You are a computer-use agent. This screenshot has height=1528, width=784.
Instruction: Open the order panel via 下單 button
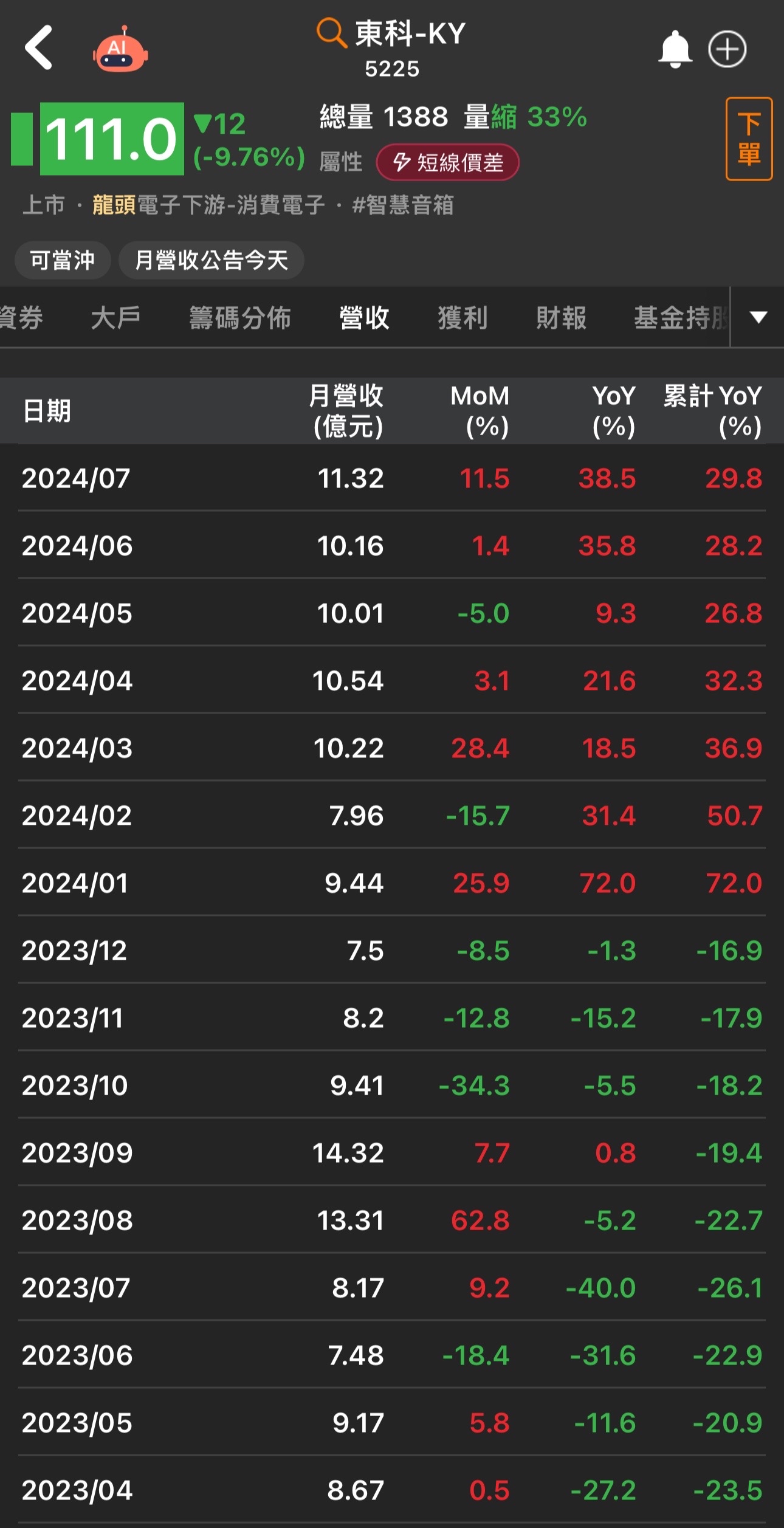(x=749, y=141)
